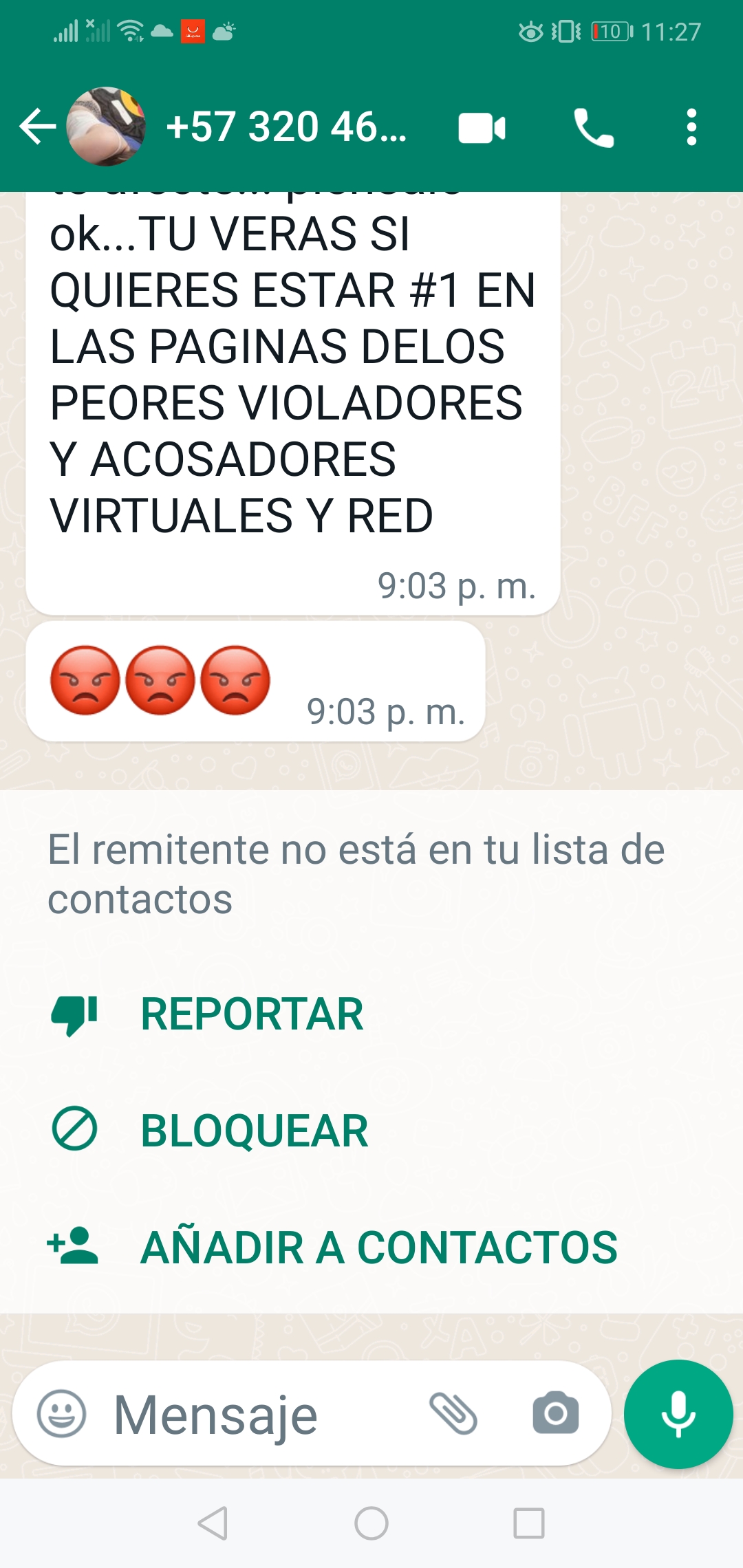
Task: Block the sender with BLOQUEAR
Action: point(255,1131)
